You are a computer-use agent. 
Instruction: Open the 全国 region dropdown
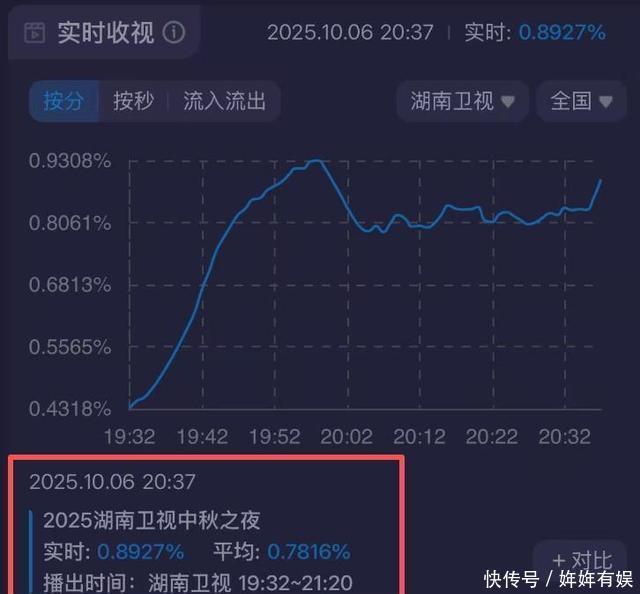click(x=581, y=101)
